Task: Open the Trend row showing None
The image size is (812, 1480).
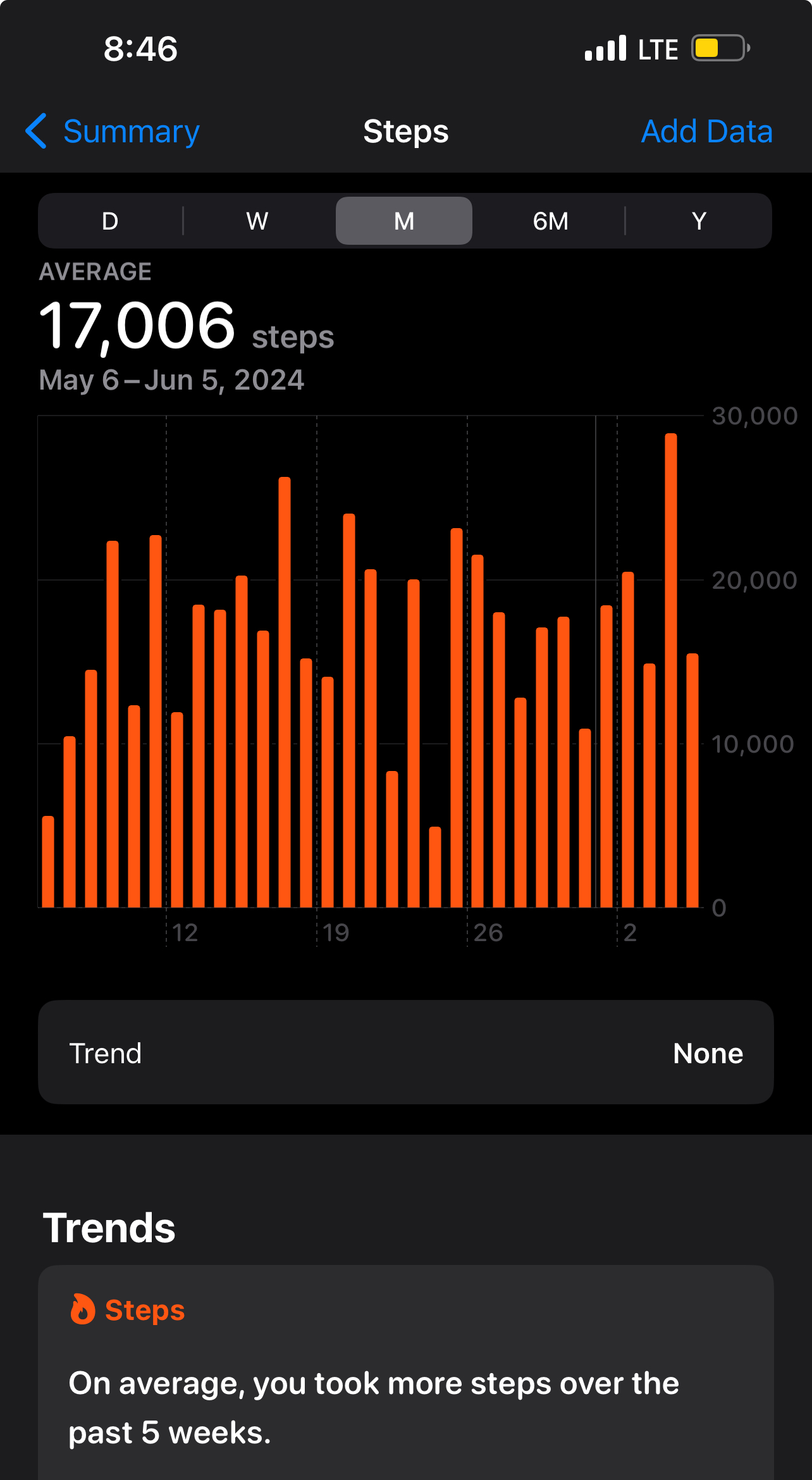Action: click(x=405, y=1052)
